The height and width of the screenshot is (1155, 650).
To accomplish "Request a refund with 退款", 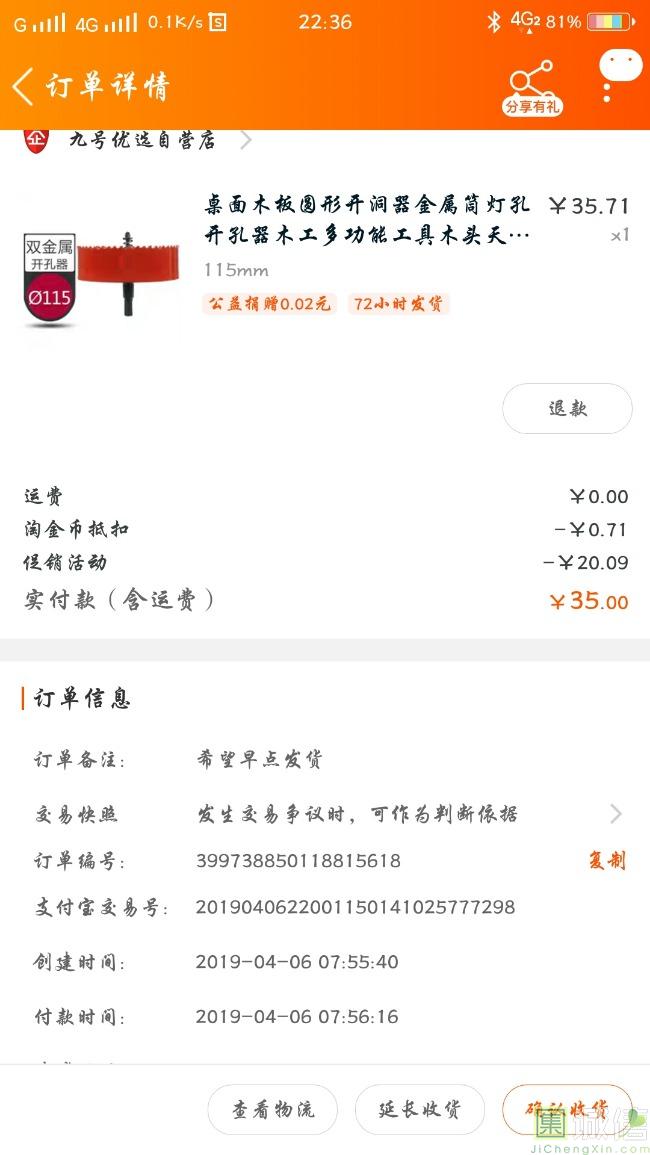I will 567,408.
